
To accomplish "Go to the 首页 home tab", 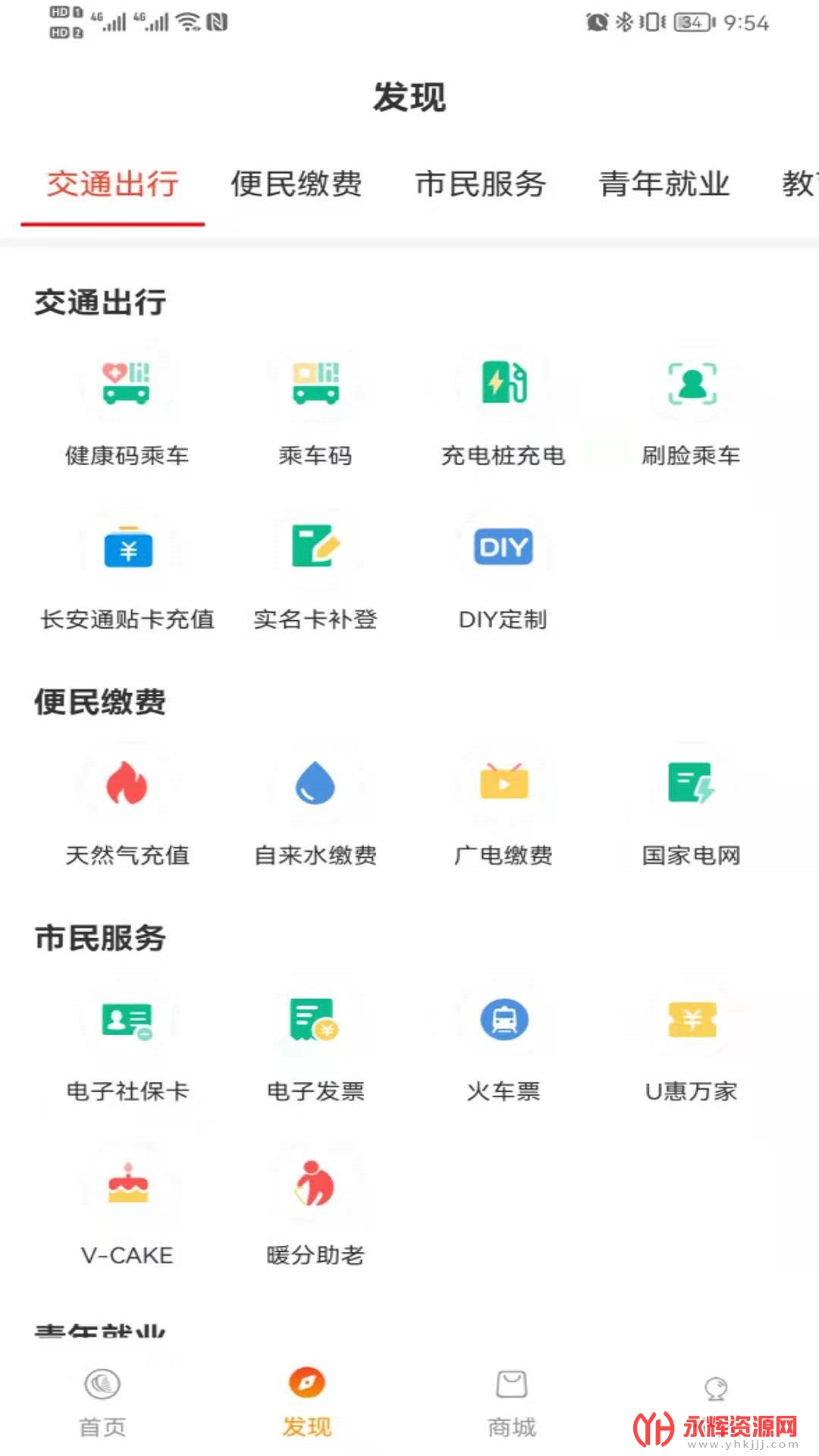I will 102,1404.
